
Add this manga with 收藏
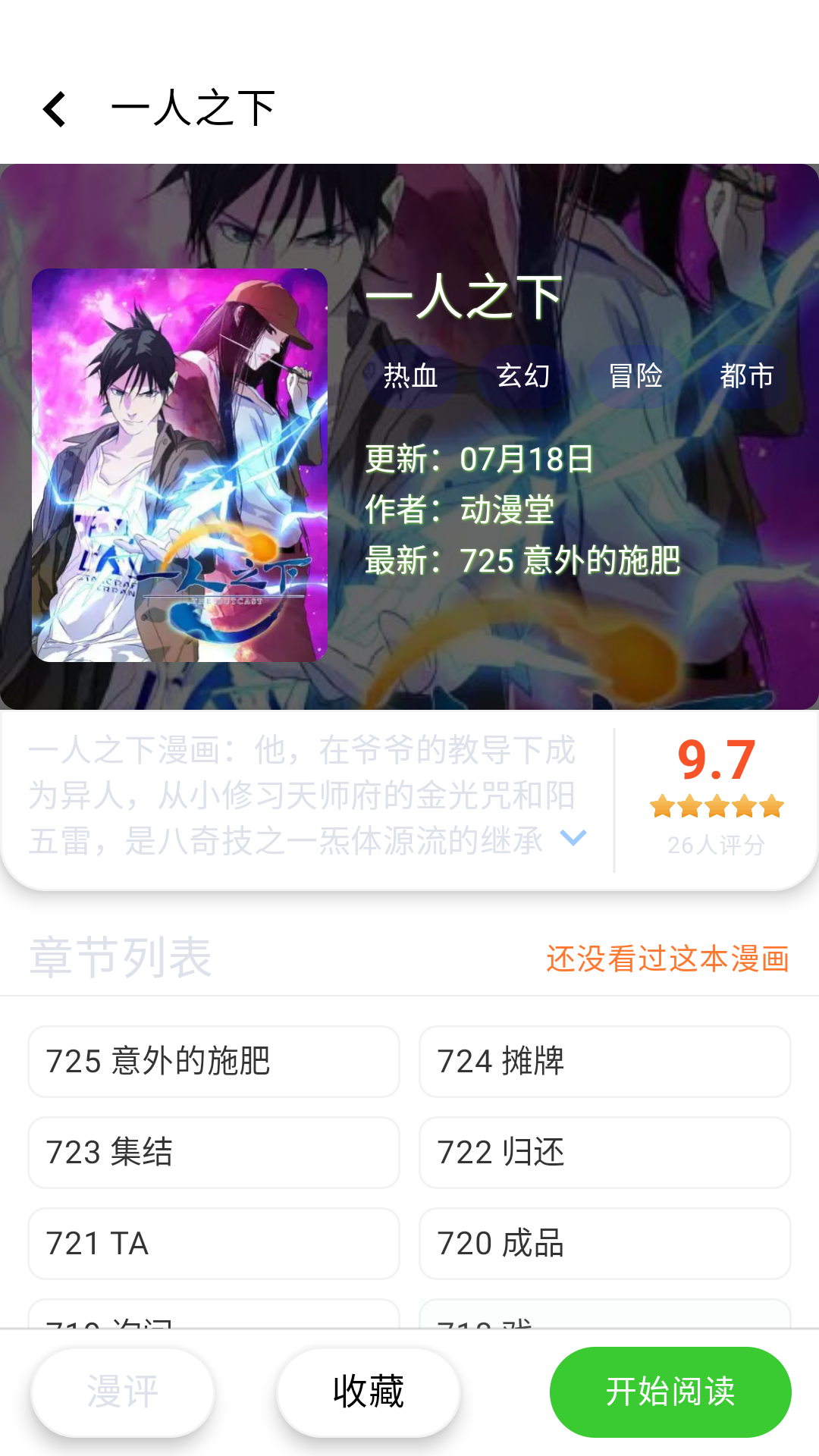tap(369, 1392)
